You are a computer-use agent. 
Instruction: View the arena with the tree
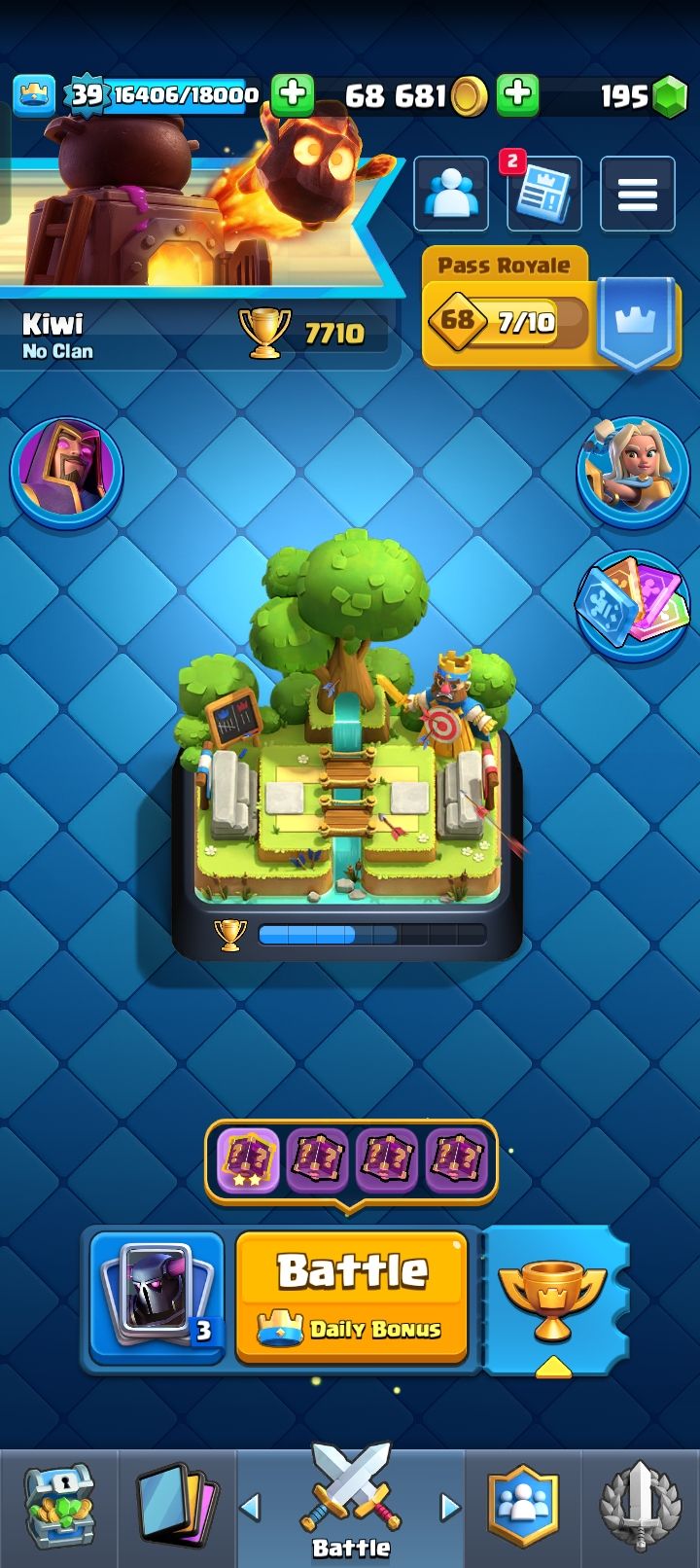(348, 739)
